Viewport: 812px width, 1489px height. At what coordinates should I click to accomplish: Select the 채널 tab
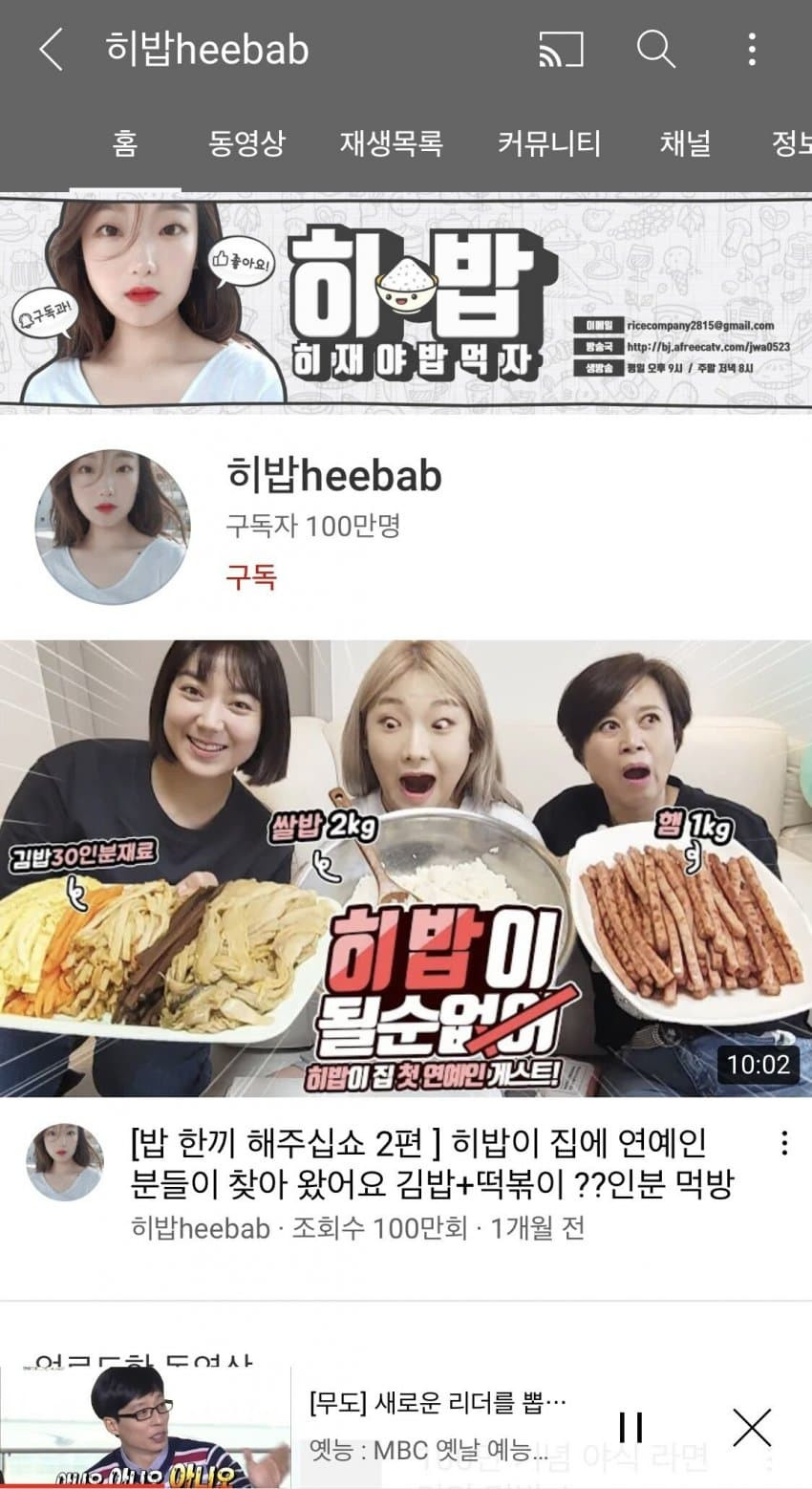click(x=685, y=143)
